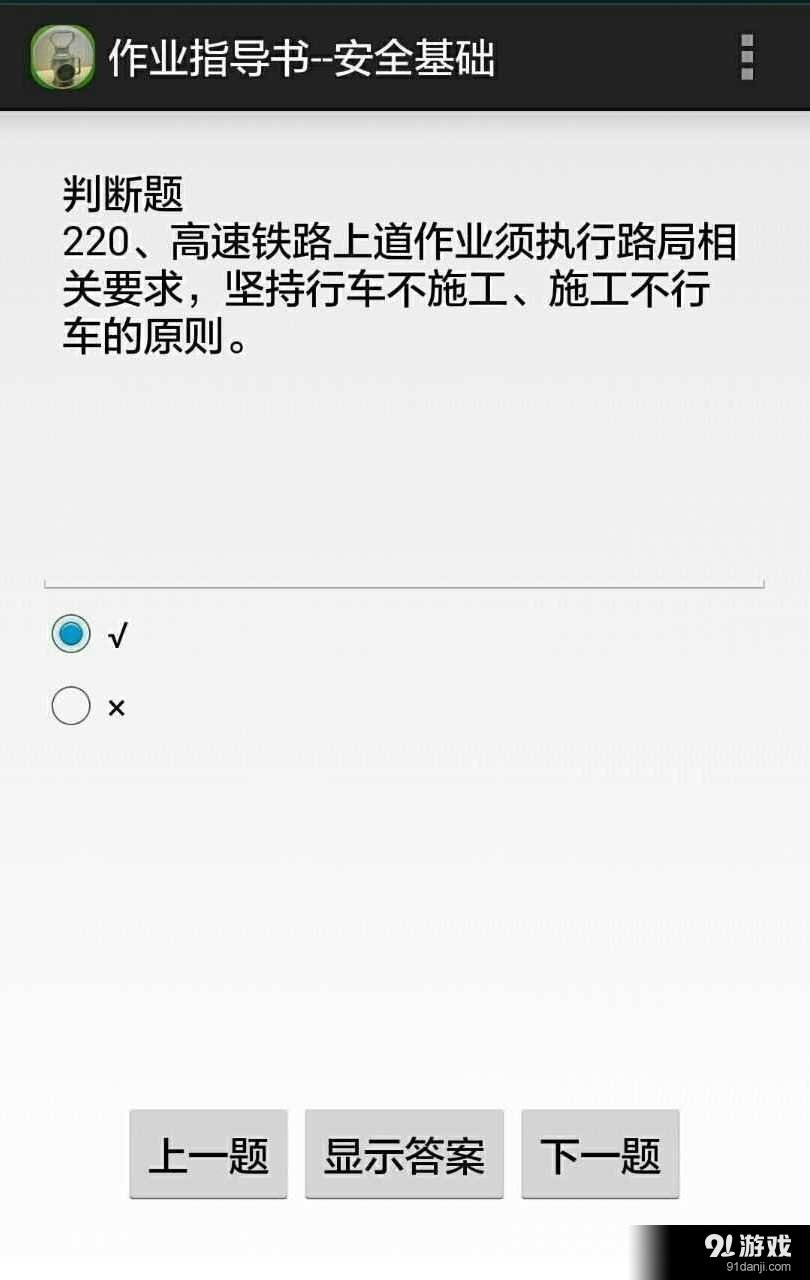Tap the 显示答案 (show answer) button
This screenshot has height=1280, width=810.
point(404,1155)
